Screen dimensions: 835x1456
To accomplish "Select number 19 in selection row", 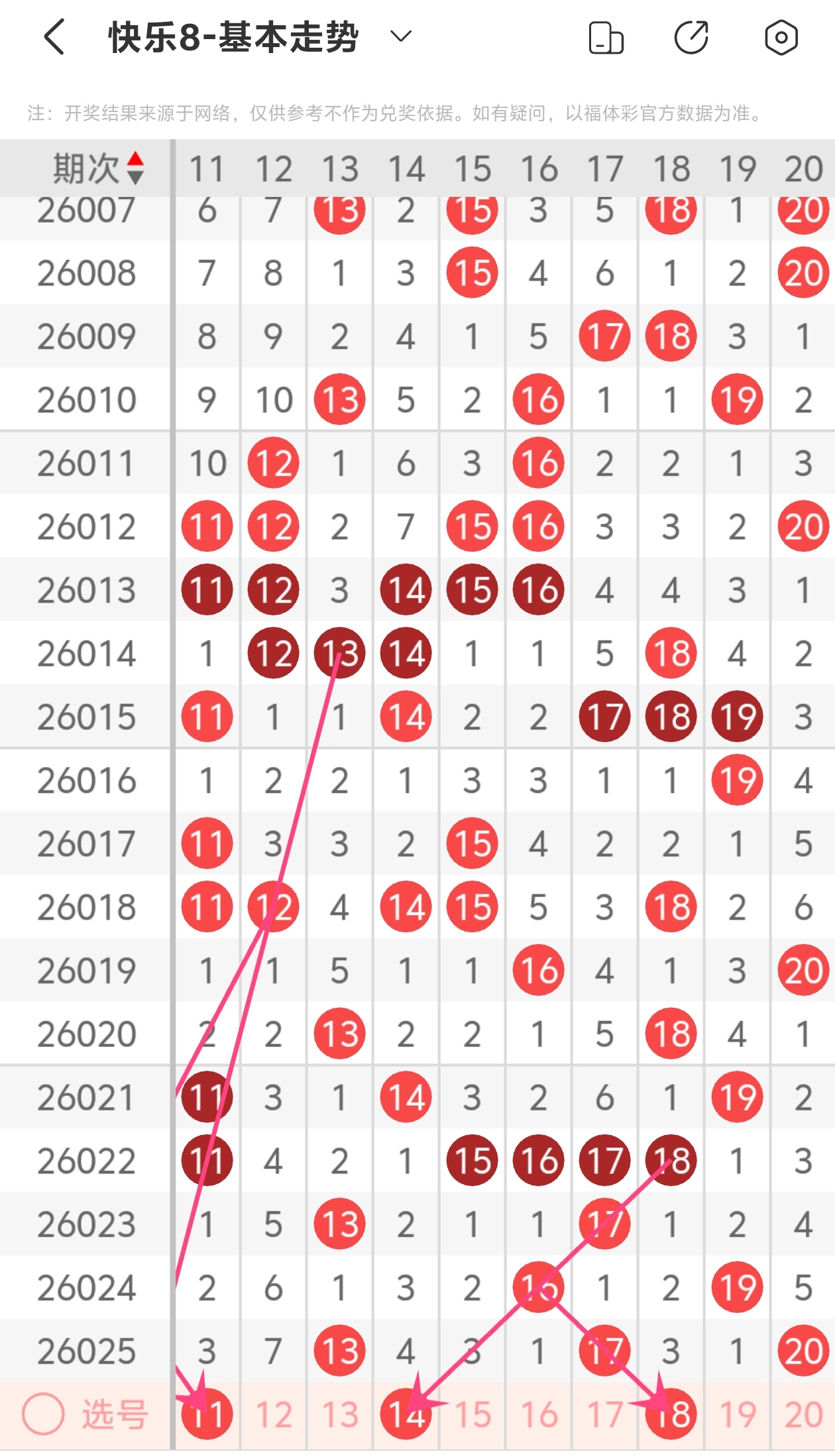I will pyautogui.click(x=738, y=1414).
